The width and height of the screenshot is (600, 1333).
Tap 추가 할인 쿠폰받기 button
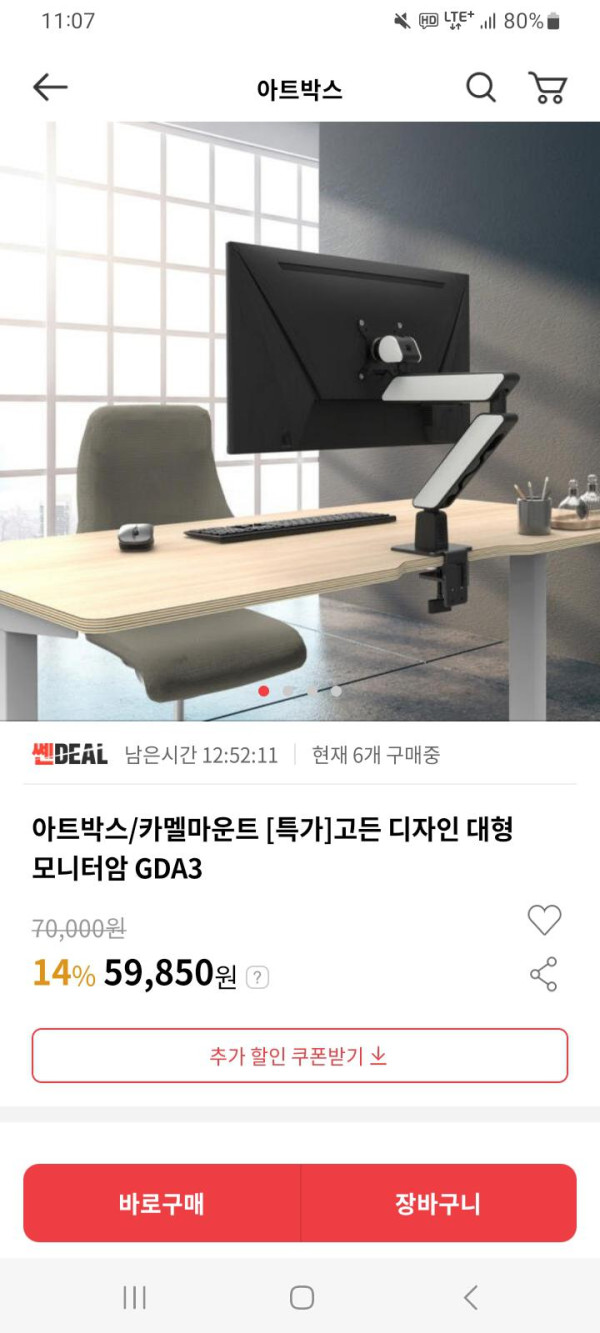(x=300, y=1056)
